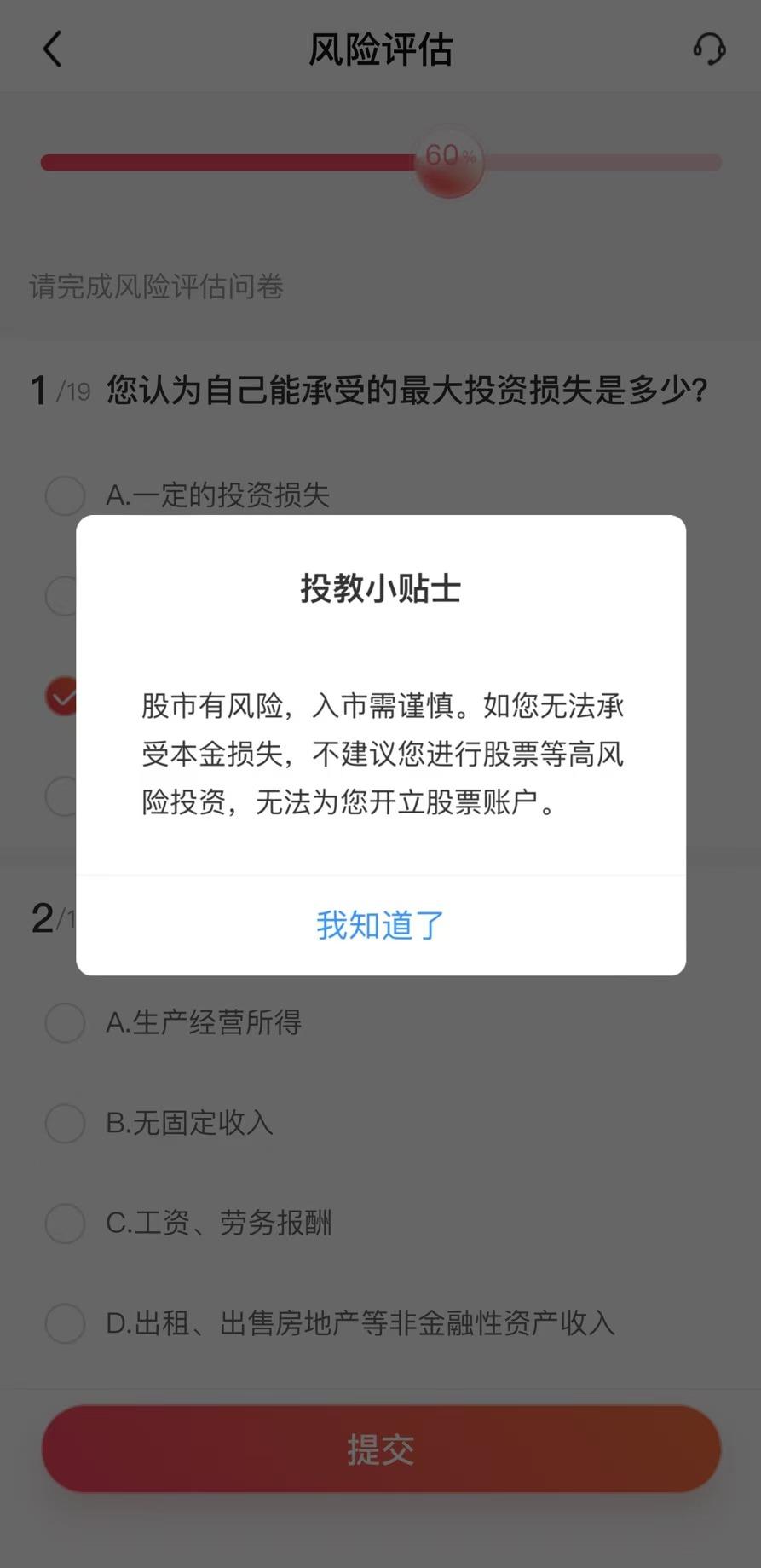Screen dimensions: 761x1568
Task: Click the 投教小贴士 dialog title
Action: coord(380,588)
